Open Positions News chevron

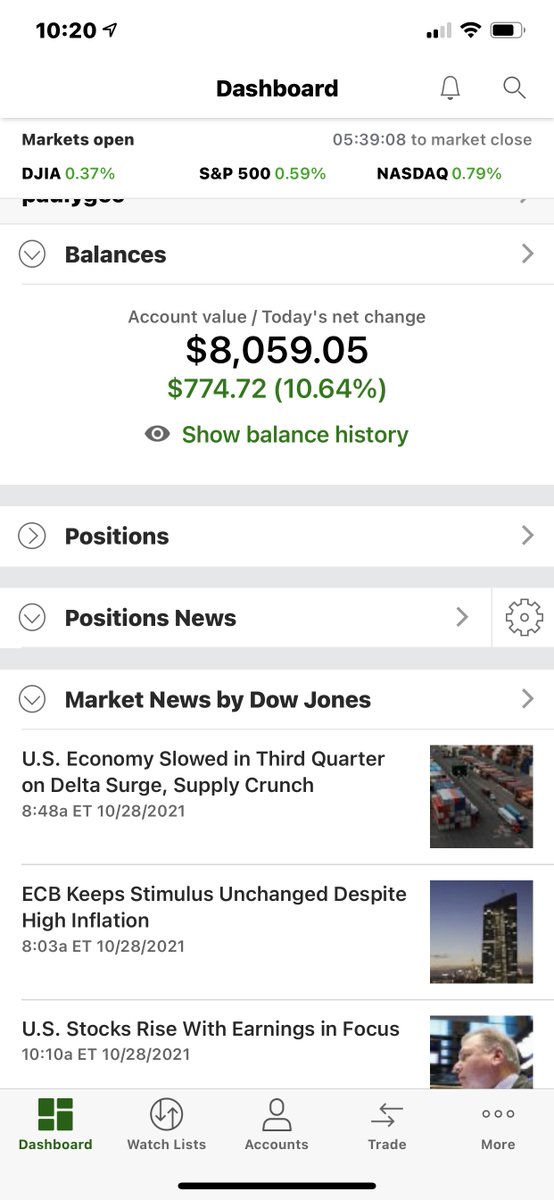click(x=462, y=618)
